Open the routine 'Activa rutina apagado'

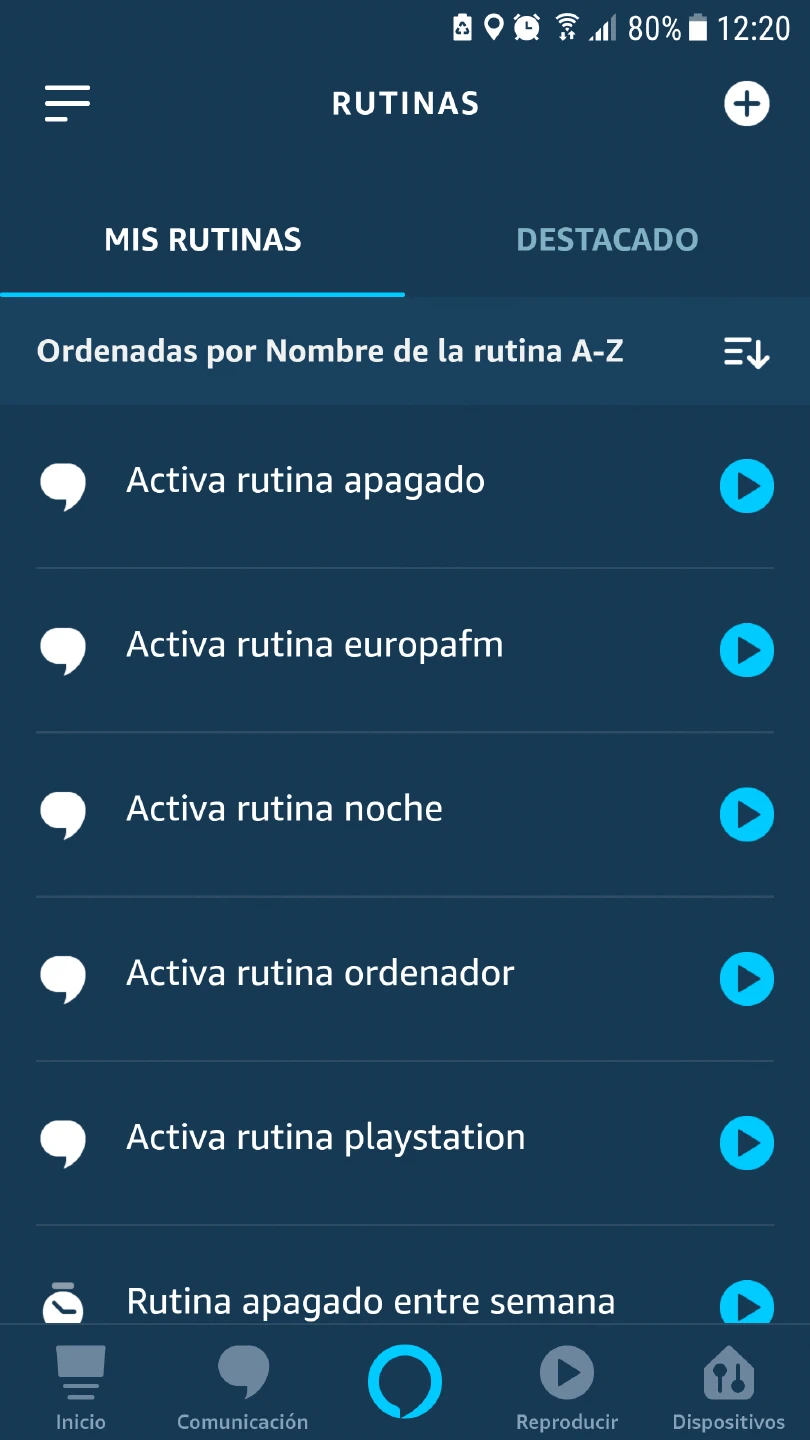(x=305, y=482)
